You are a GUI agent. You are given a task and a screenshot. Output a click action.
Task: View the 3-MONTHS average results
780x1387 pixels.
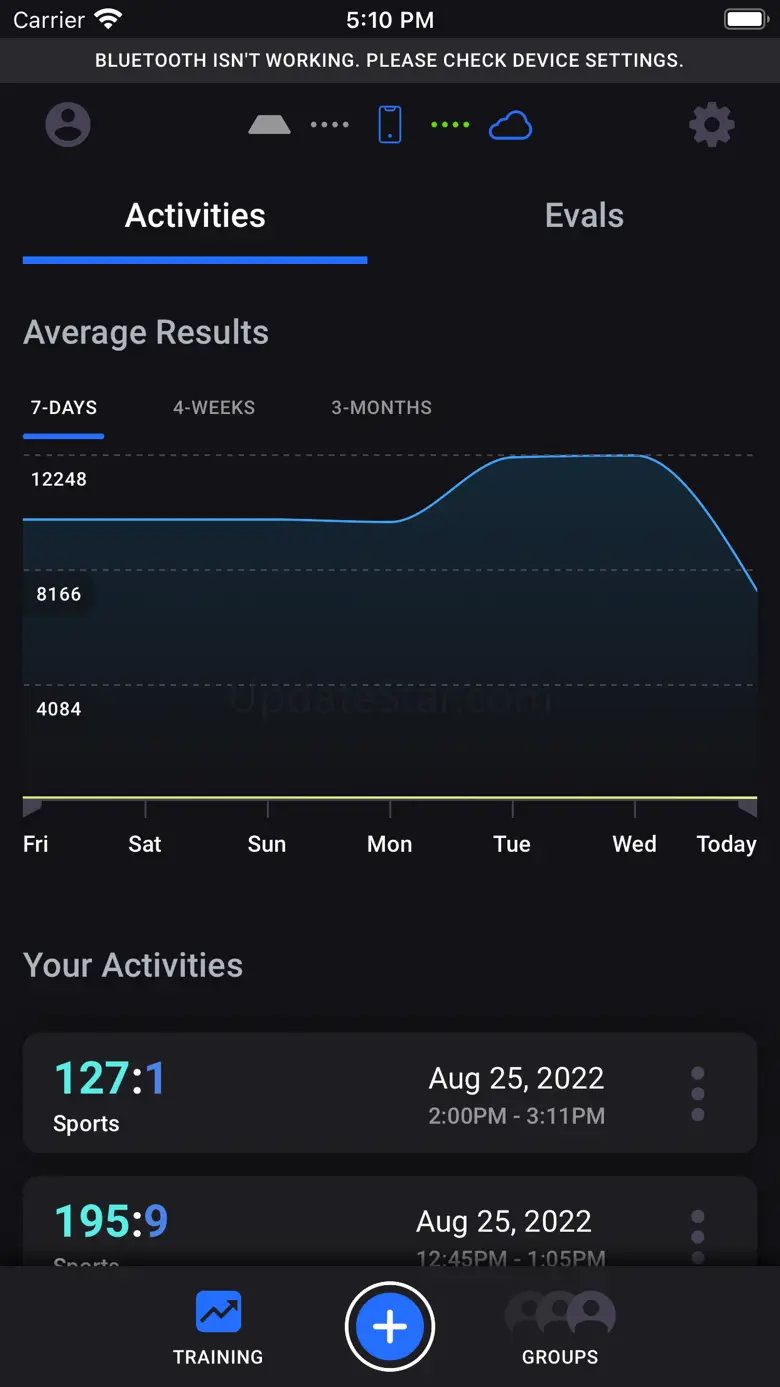381,408
